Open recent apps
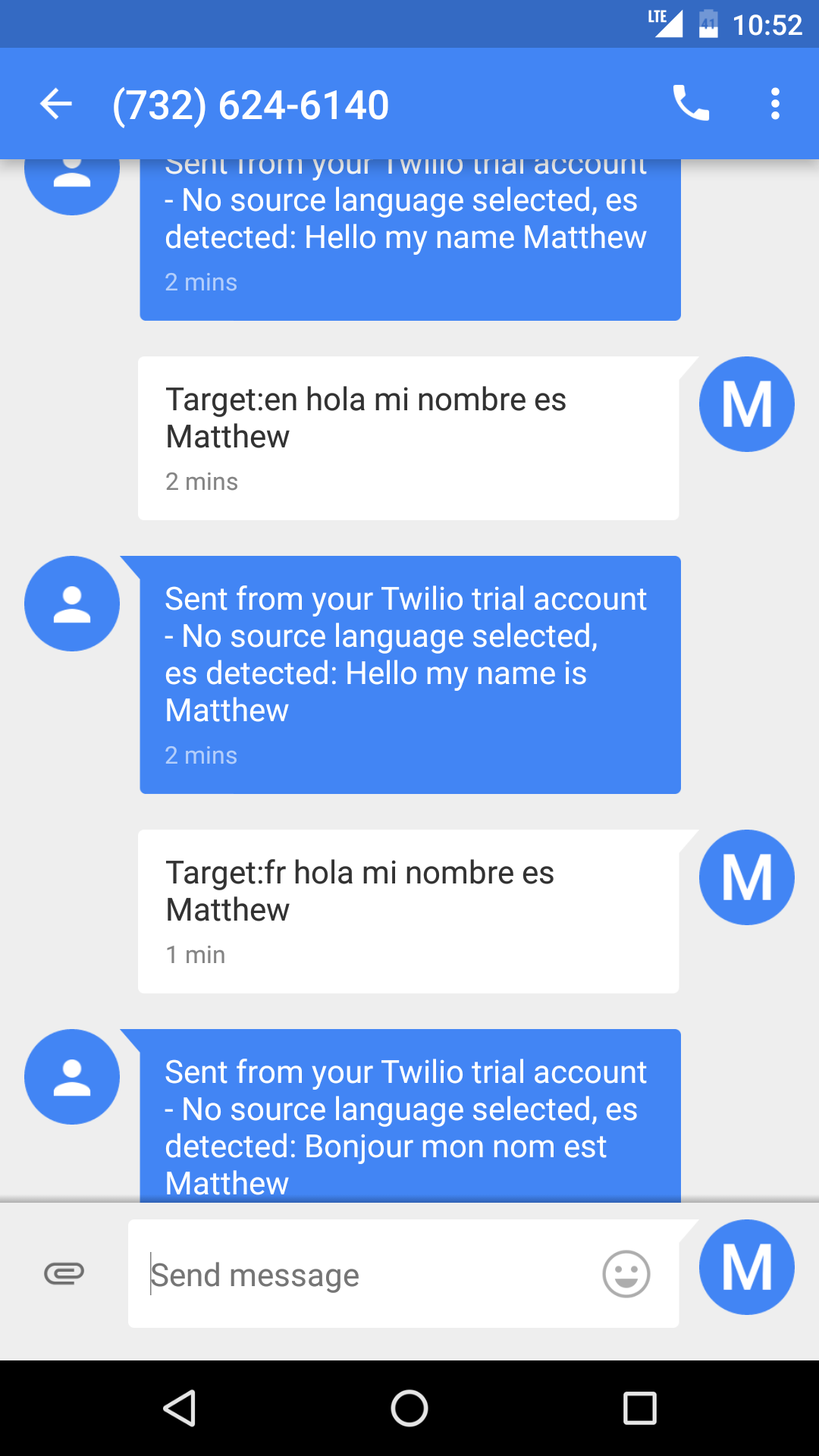 pos(639,1408)
